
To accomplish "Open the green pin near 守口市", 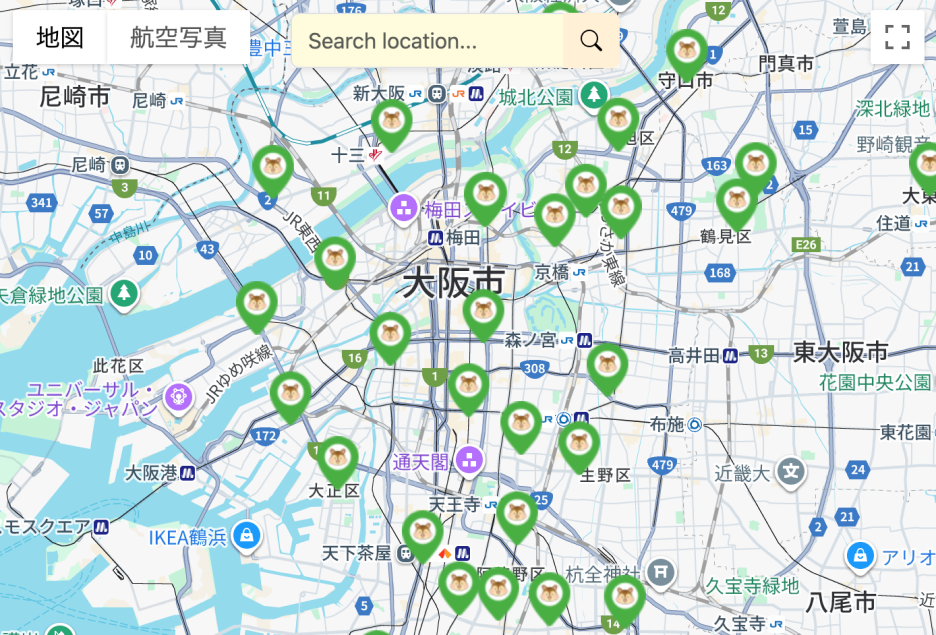I will point(687,51).
